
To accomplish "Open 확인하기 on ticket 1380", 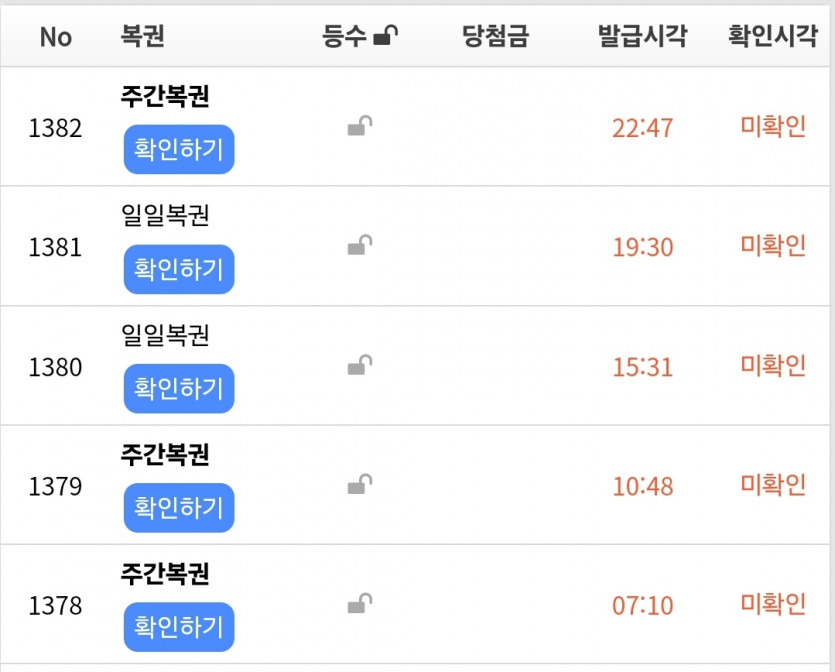I will [x=179, y=388].
